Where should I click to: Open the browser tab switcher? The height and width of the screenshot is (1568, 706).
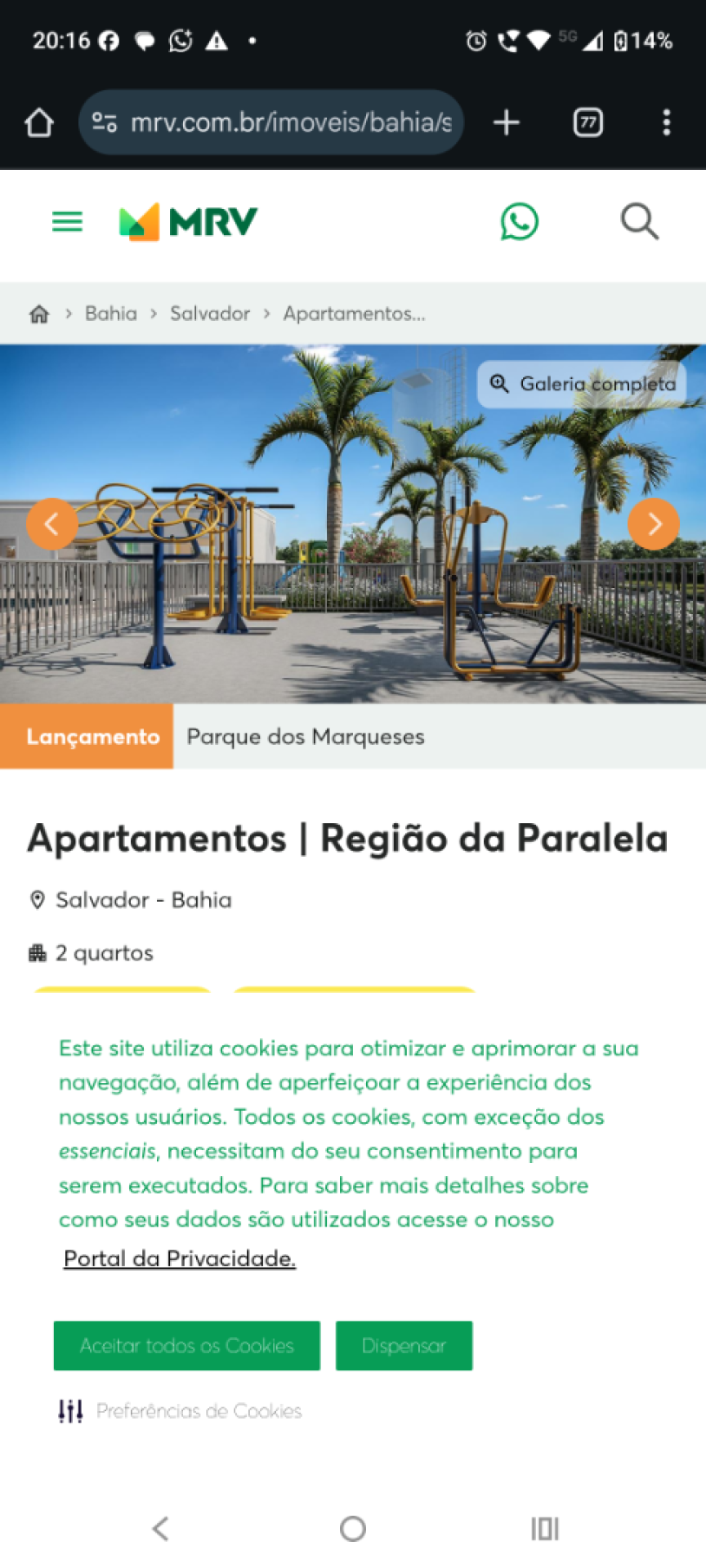tap(588, 122)
